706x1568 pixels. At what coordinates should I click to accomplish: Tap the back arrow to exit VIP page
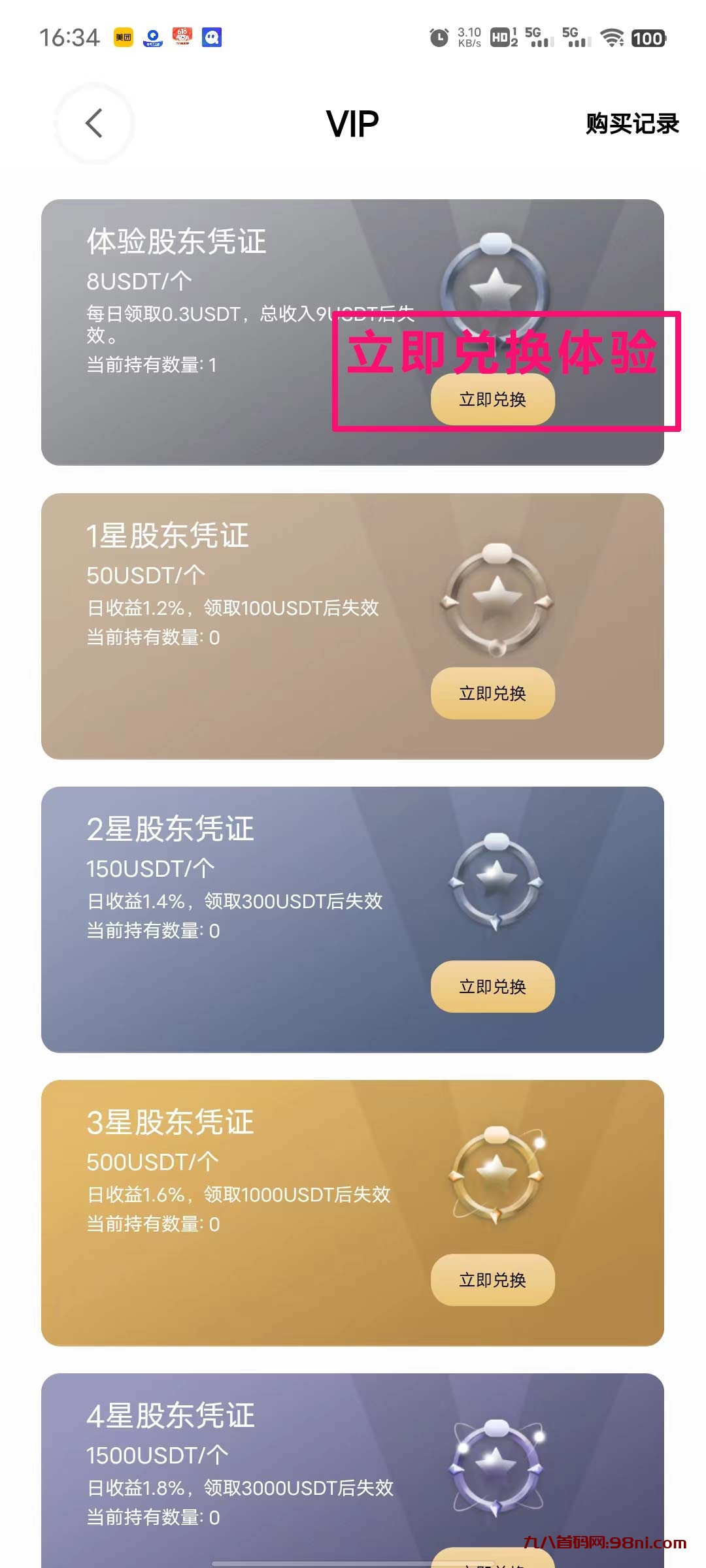pos(93,123)
